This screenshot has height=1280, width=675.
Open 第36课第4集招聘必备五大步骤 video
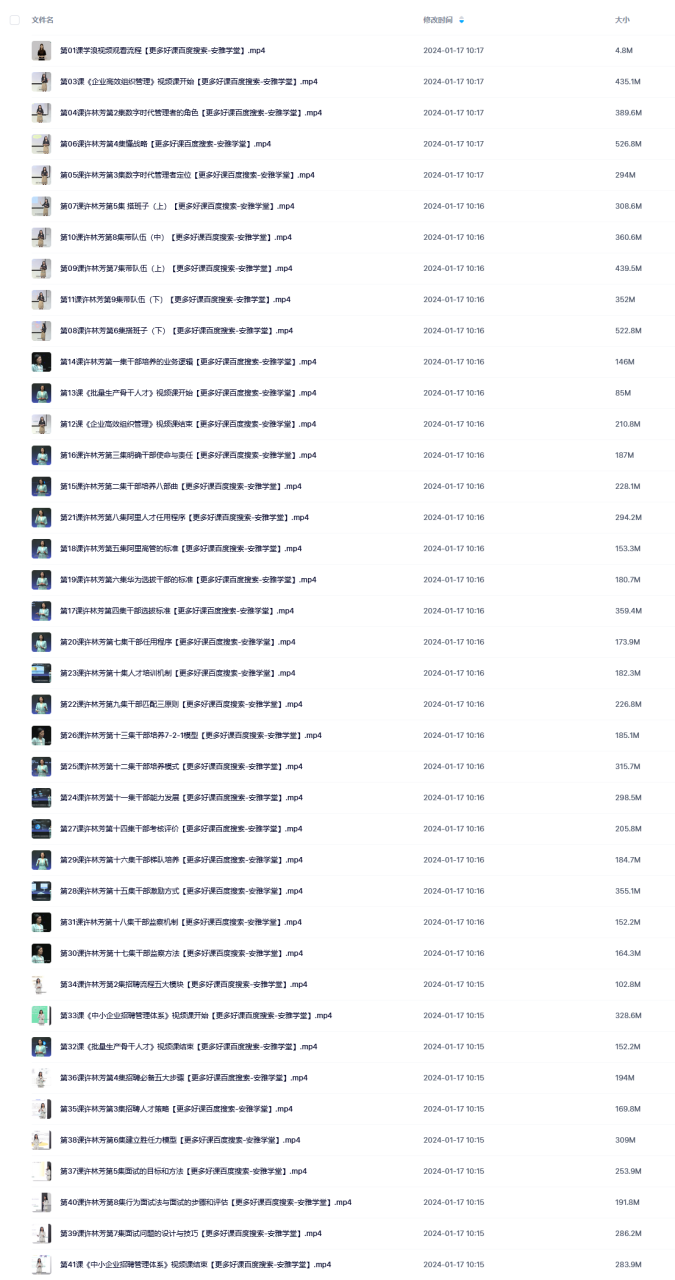coord(183,1078)
